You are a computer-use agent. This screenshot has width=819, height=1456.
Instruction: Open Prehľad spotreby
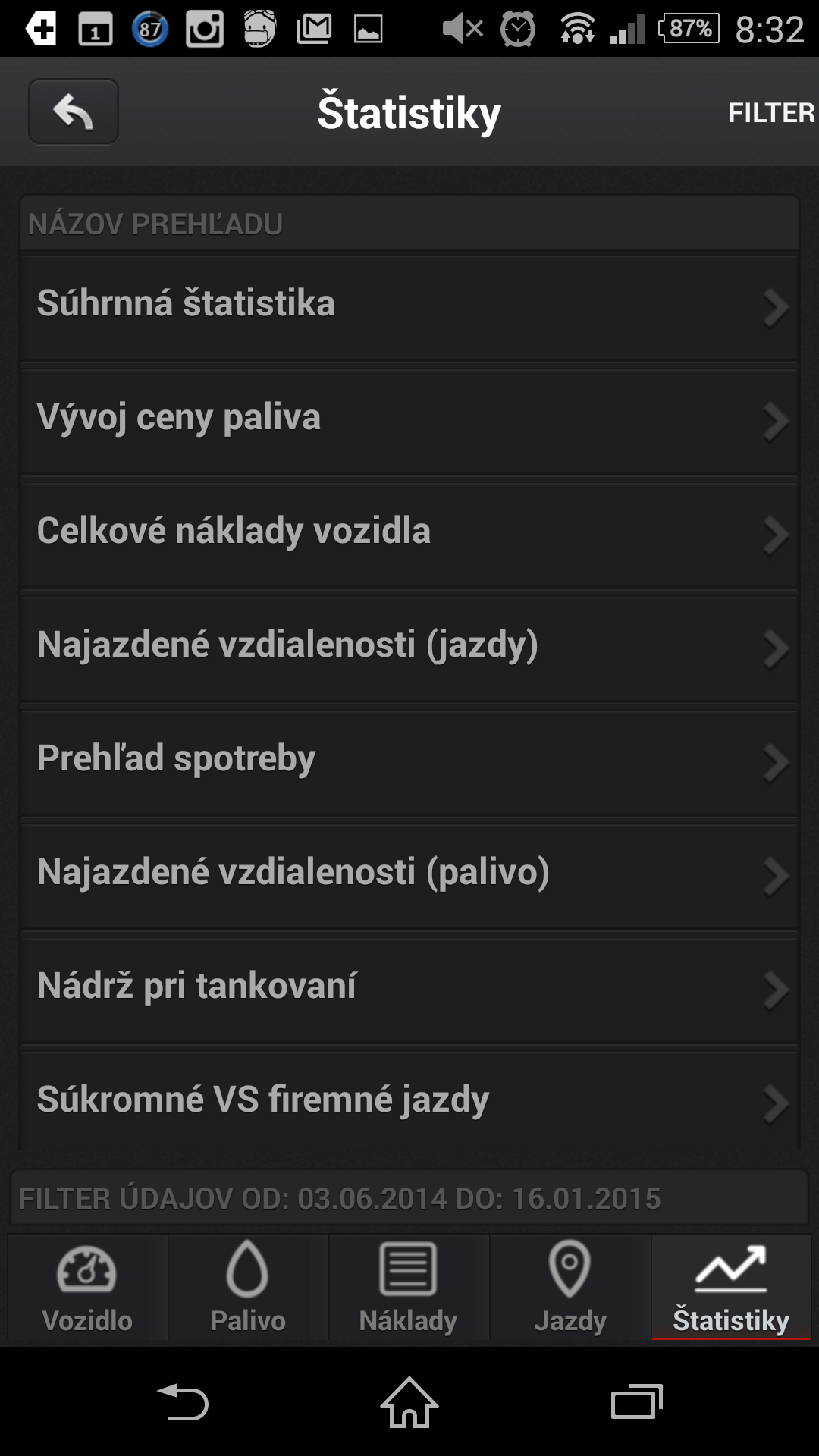click(x=409, y=762)
